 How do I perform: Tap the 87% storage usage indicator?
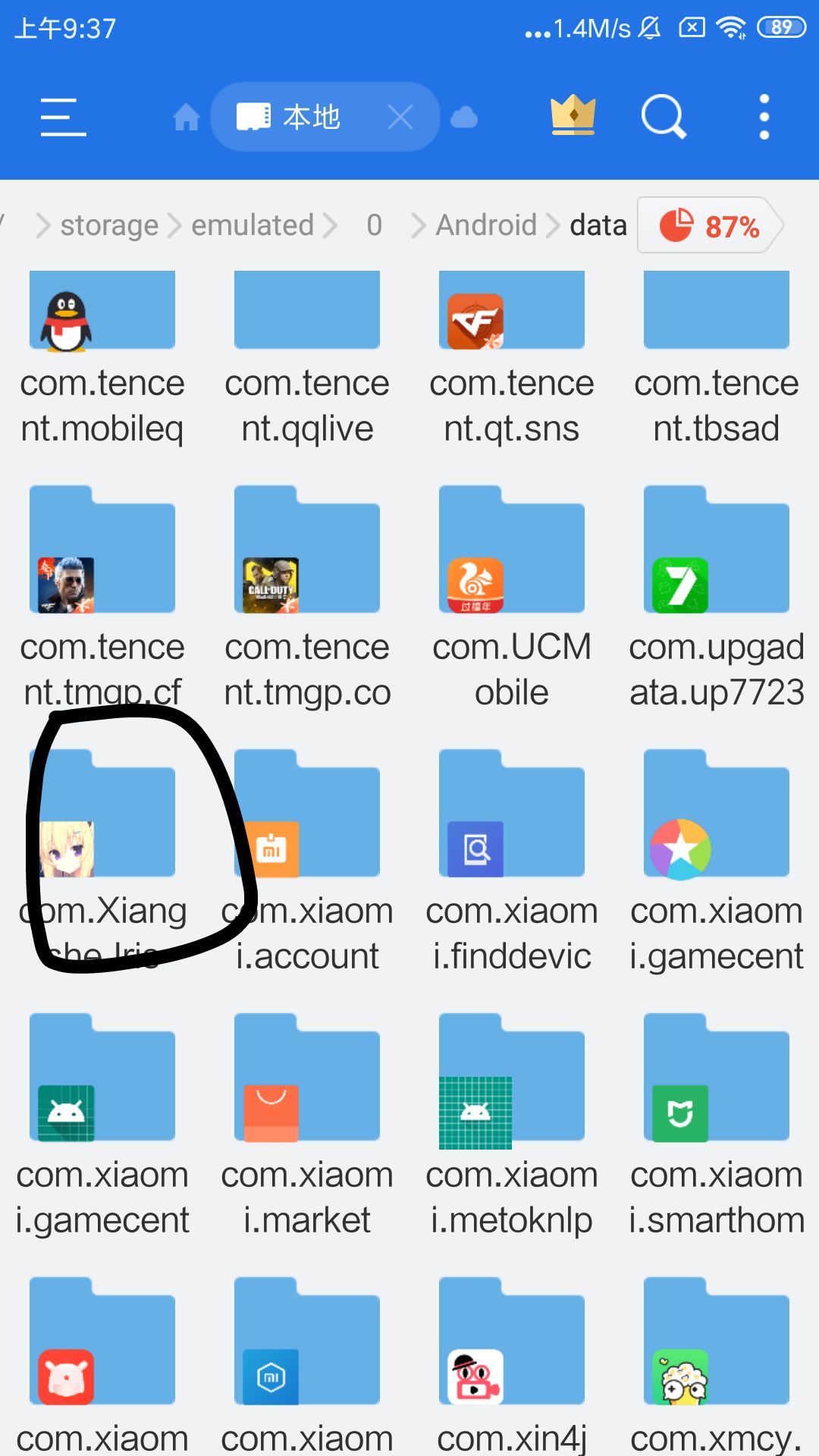tap(711, 224)
